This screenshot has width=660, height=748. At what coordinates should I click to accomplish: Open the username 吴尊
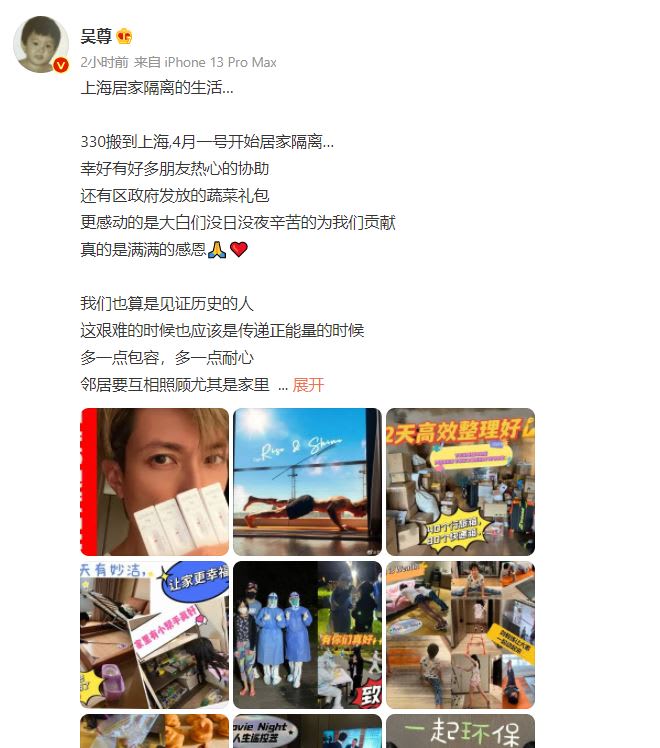tap(96, 36)
